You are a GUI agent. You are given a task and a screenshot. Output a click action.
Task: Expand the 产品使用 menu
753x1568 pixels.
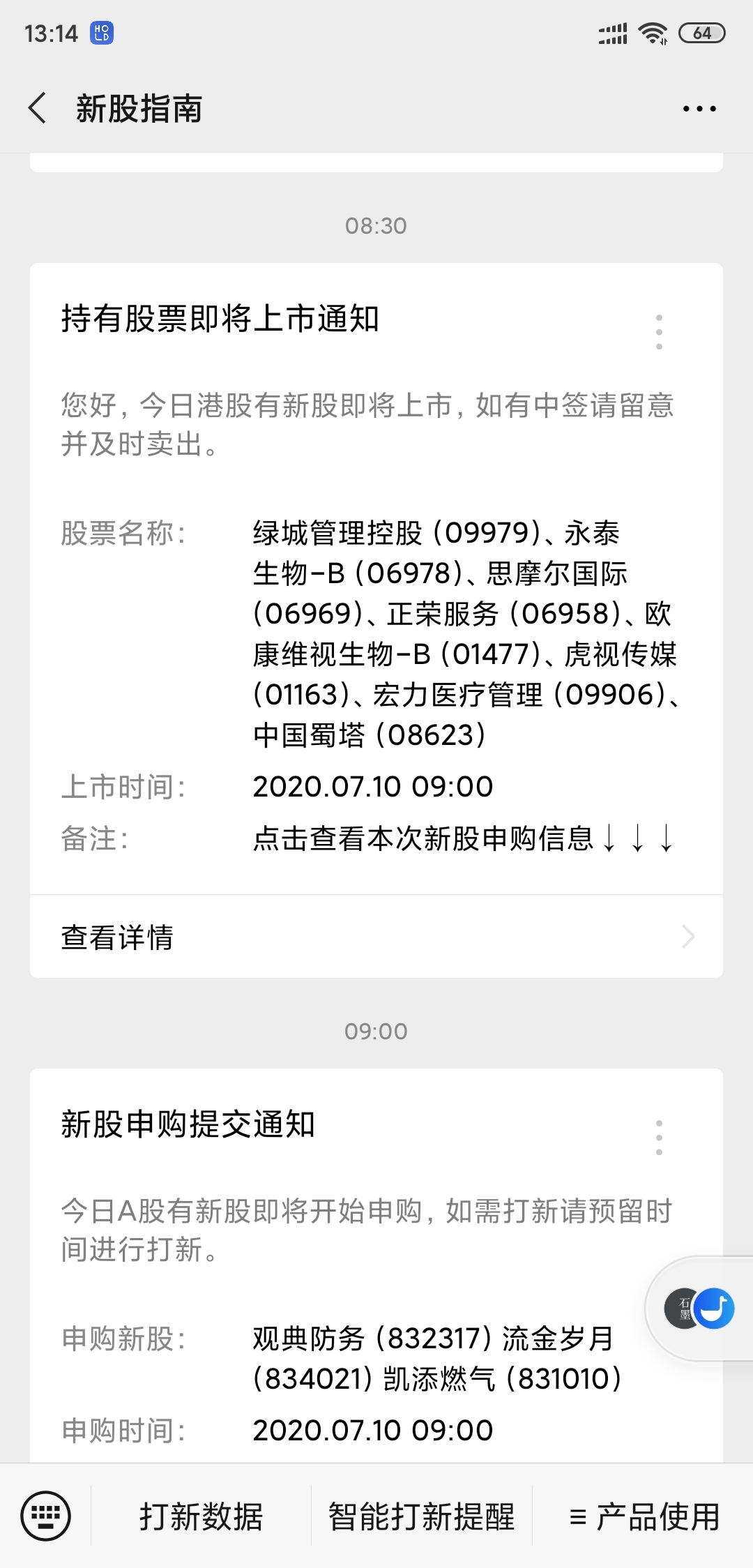click(644, 1516)
